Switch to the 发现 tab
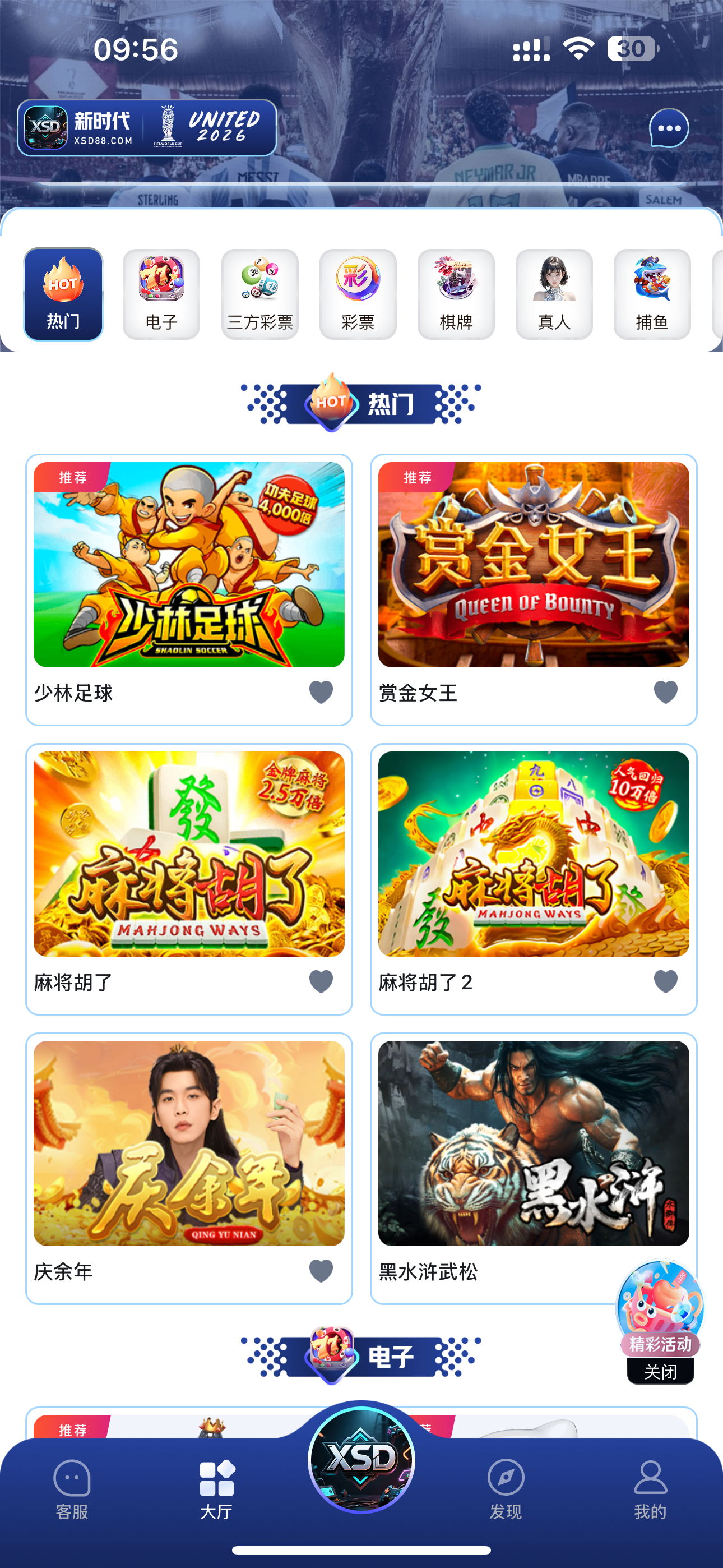723x1568 pixels. [x=506, y=1489]
